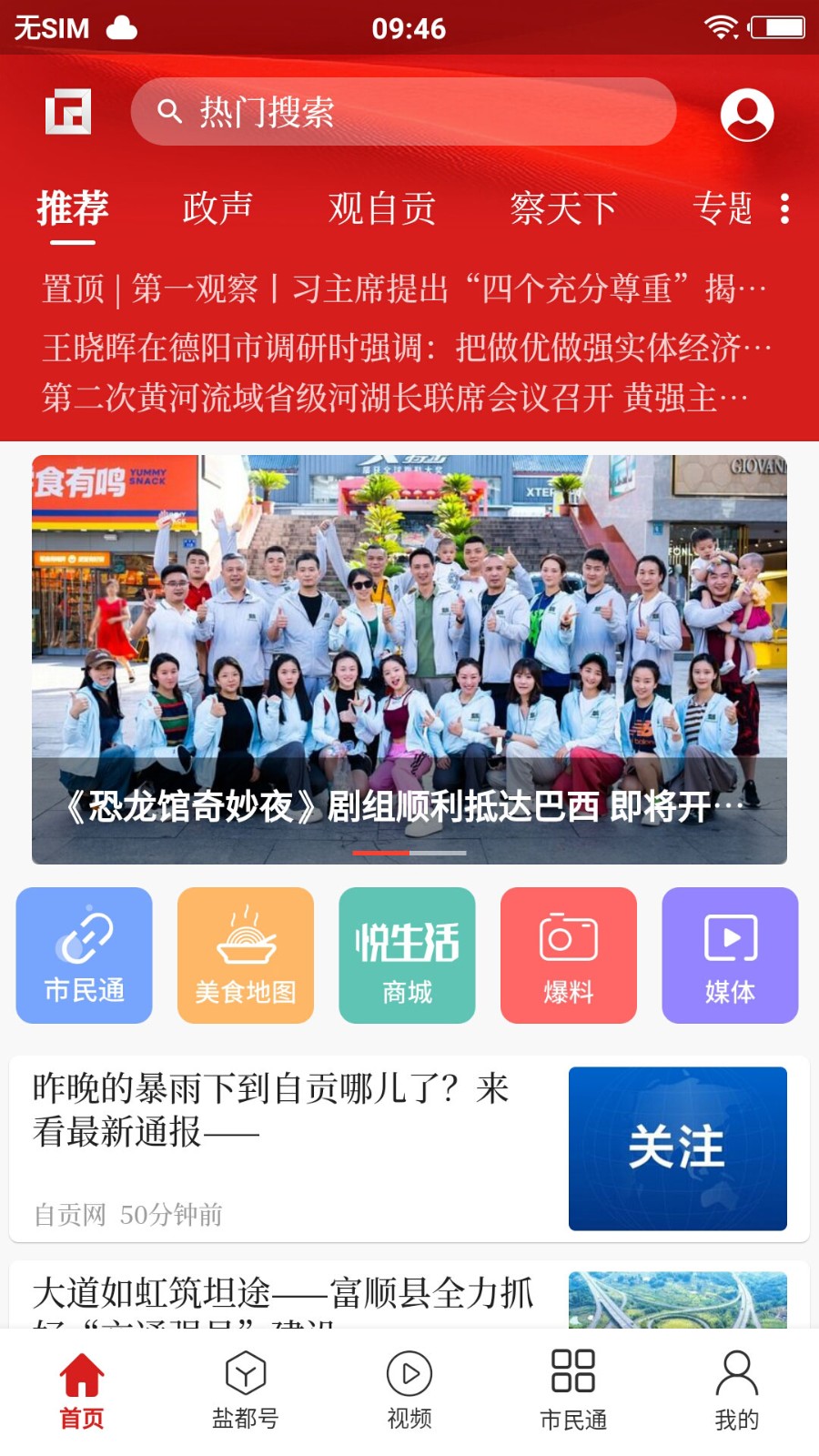Open 第二次黄河流域省级河湖长联席会议 headline
Screen dimensions: 819x1456
click(396, 398)
